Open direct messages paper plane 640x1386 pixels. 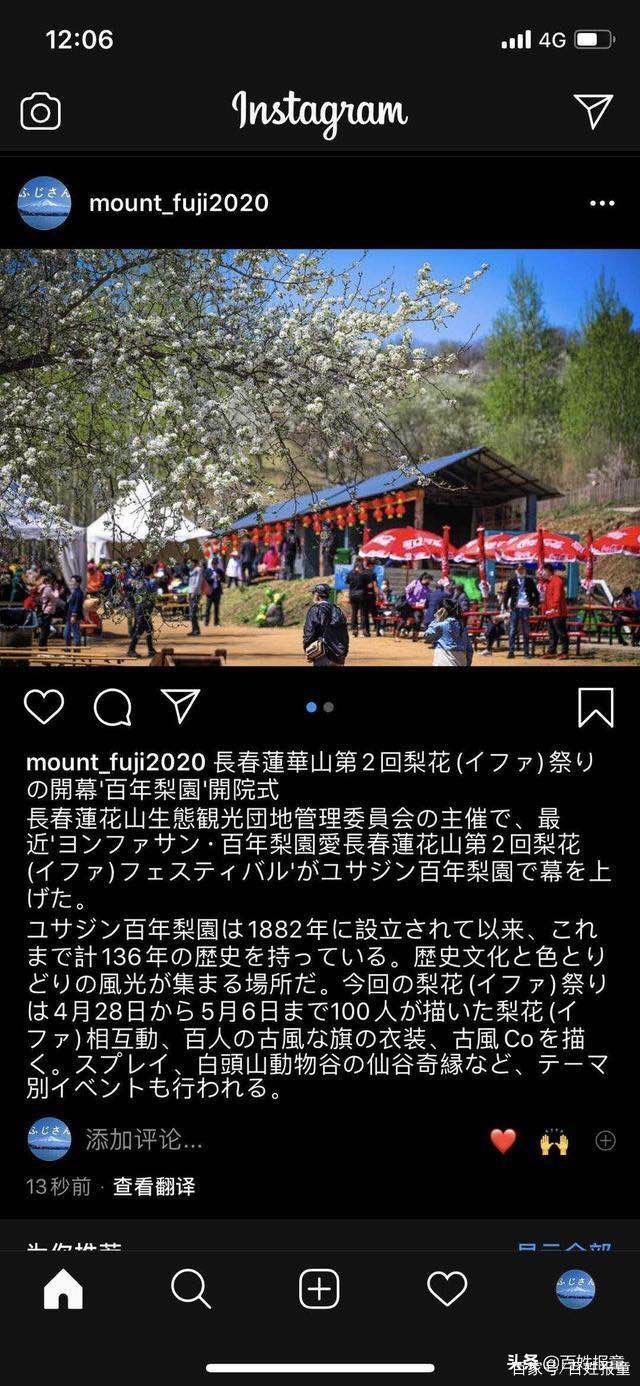click(x=593, y=111)
